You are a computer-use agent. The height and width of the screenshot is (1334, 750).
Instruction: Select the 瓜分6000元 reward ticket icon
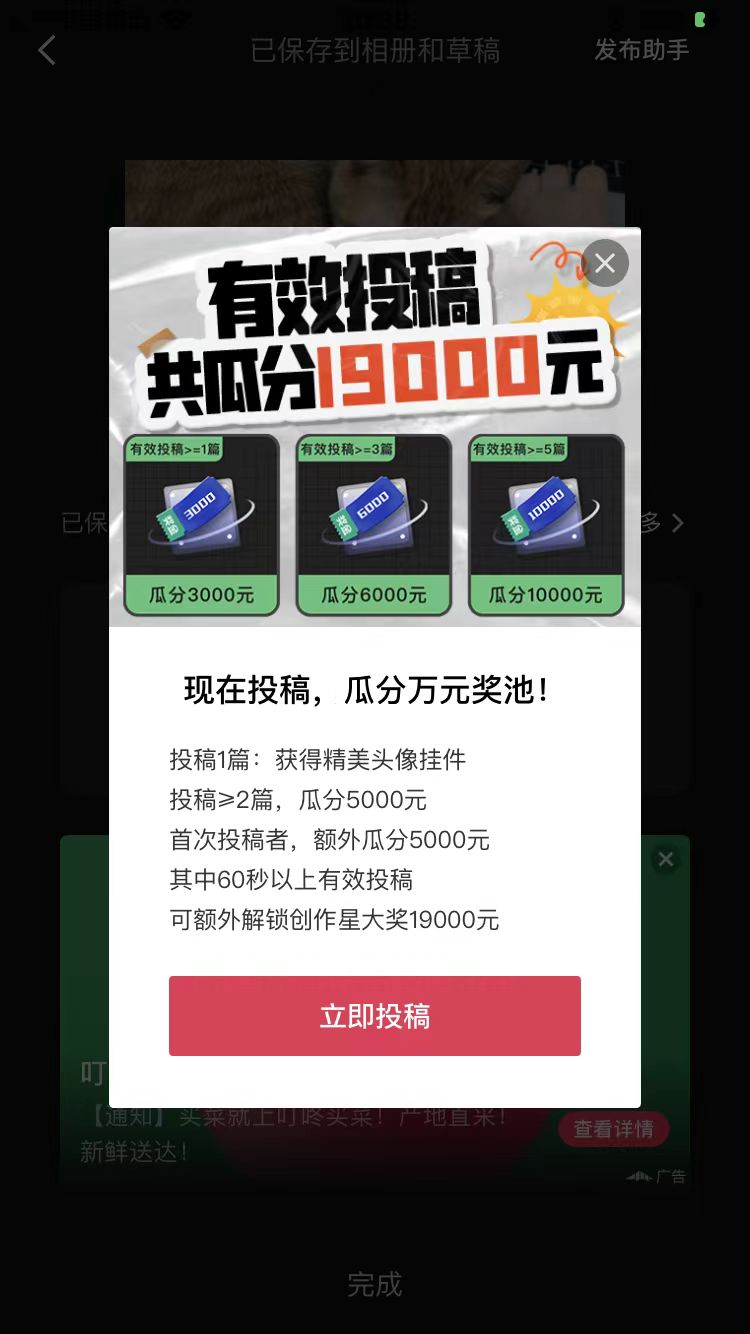click(373, 515)
